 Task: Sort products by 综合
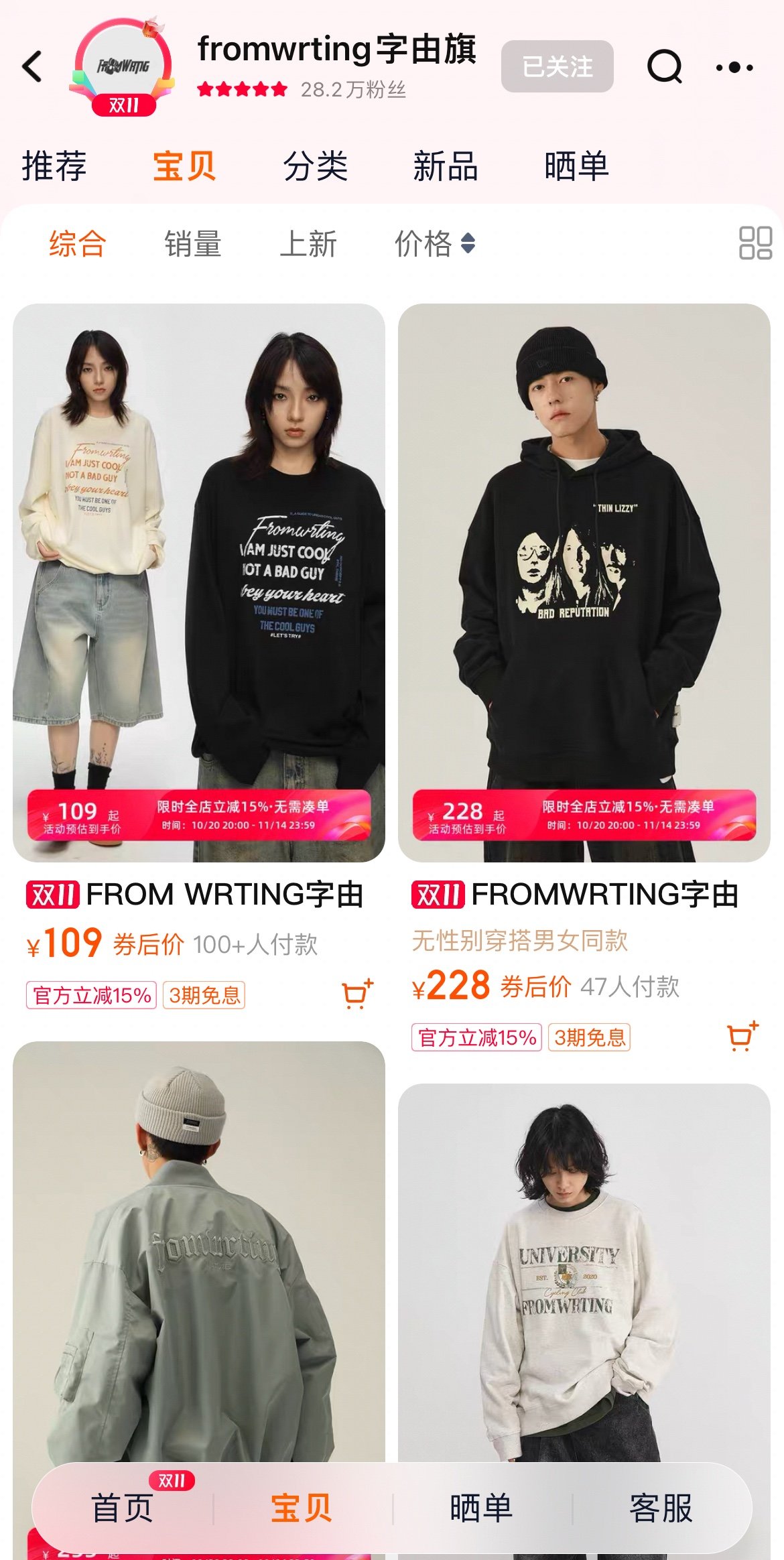pyautogui.click(x=78, y=244)
